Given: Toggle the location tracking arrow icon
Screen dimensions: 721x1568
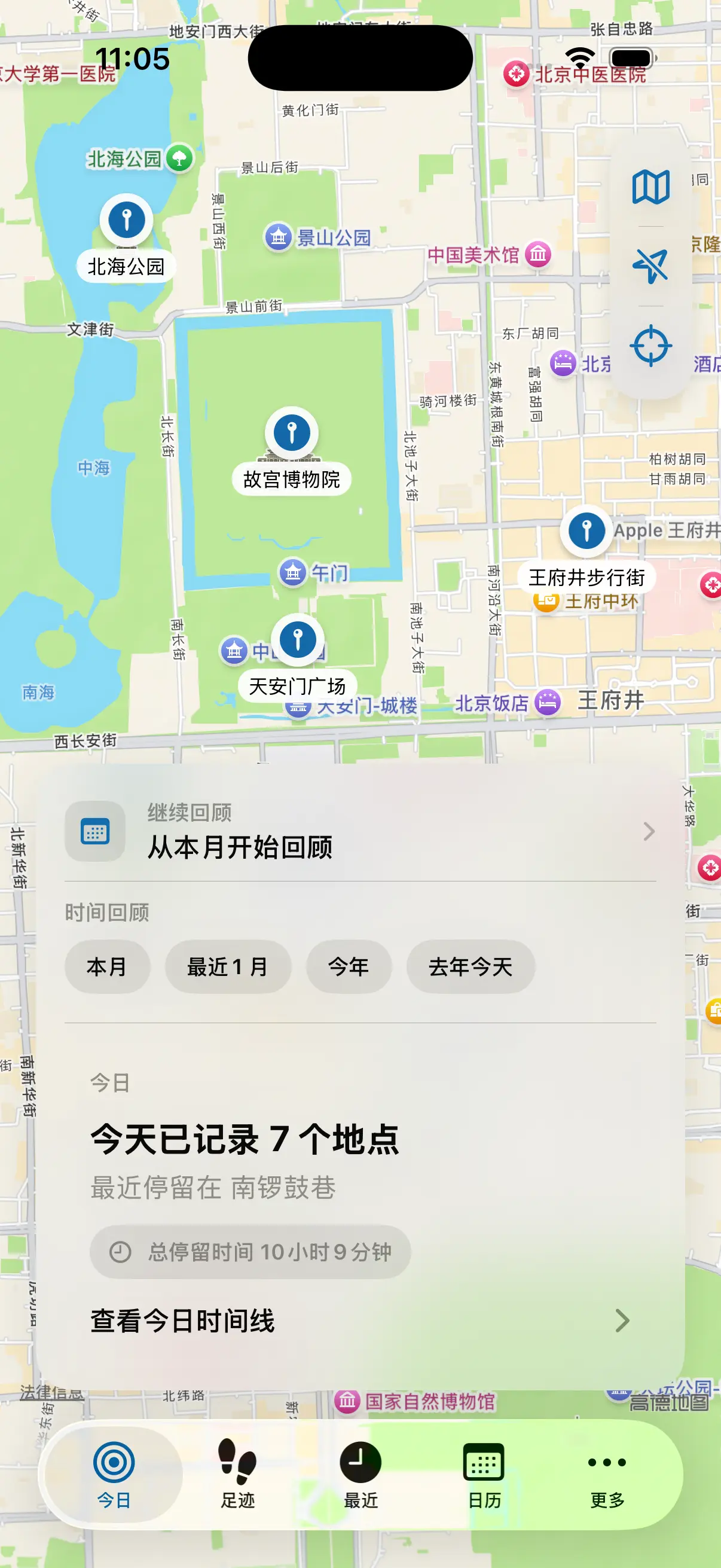Looking at the screenshot, I should click(650, 266).
